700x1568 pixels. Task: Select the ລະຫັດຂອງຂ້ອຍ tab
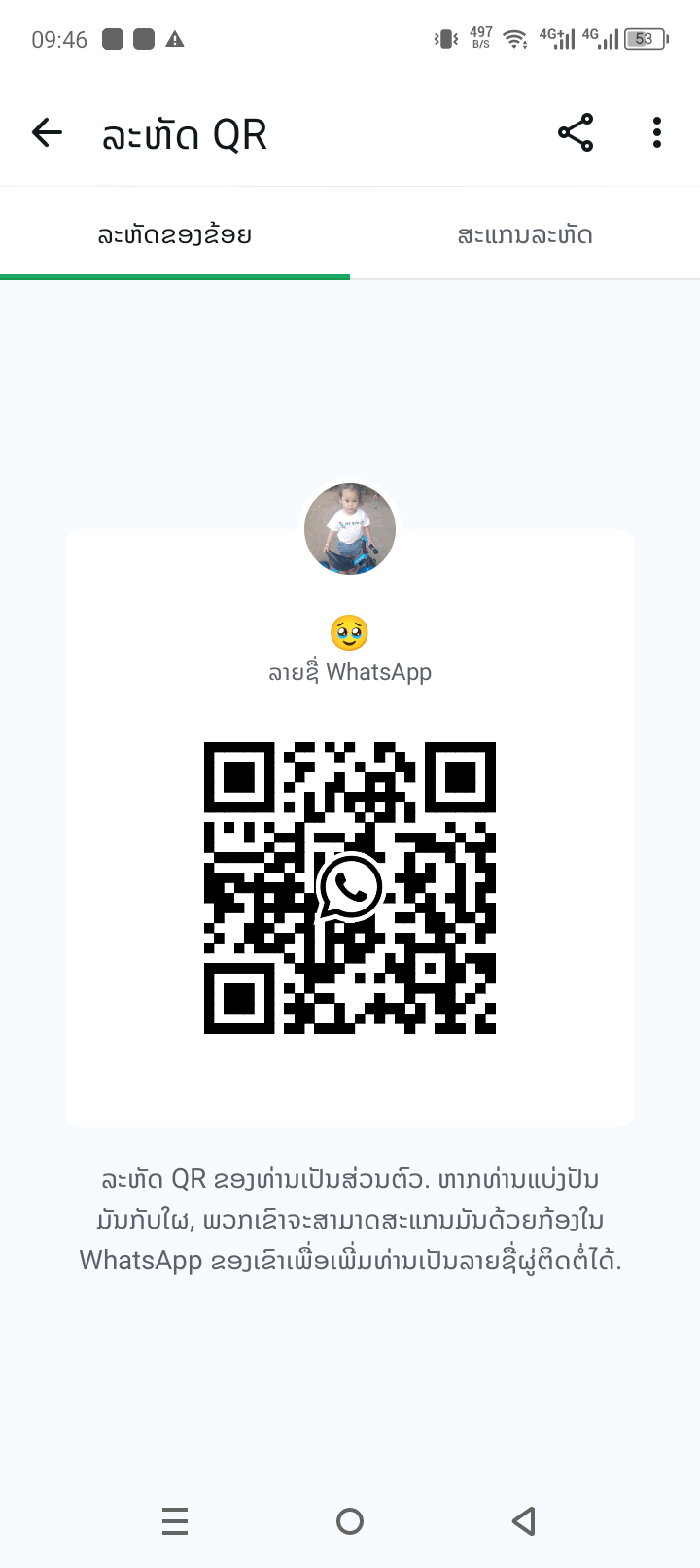click(x=175, y=235)
